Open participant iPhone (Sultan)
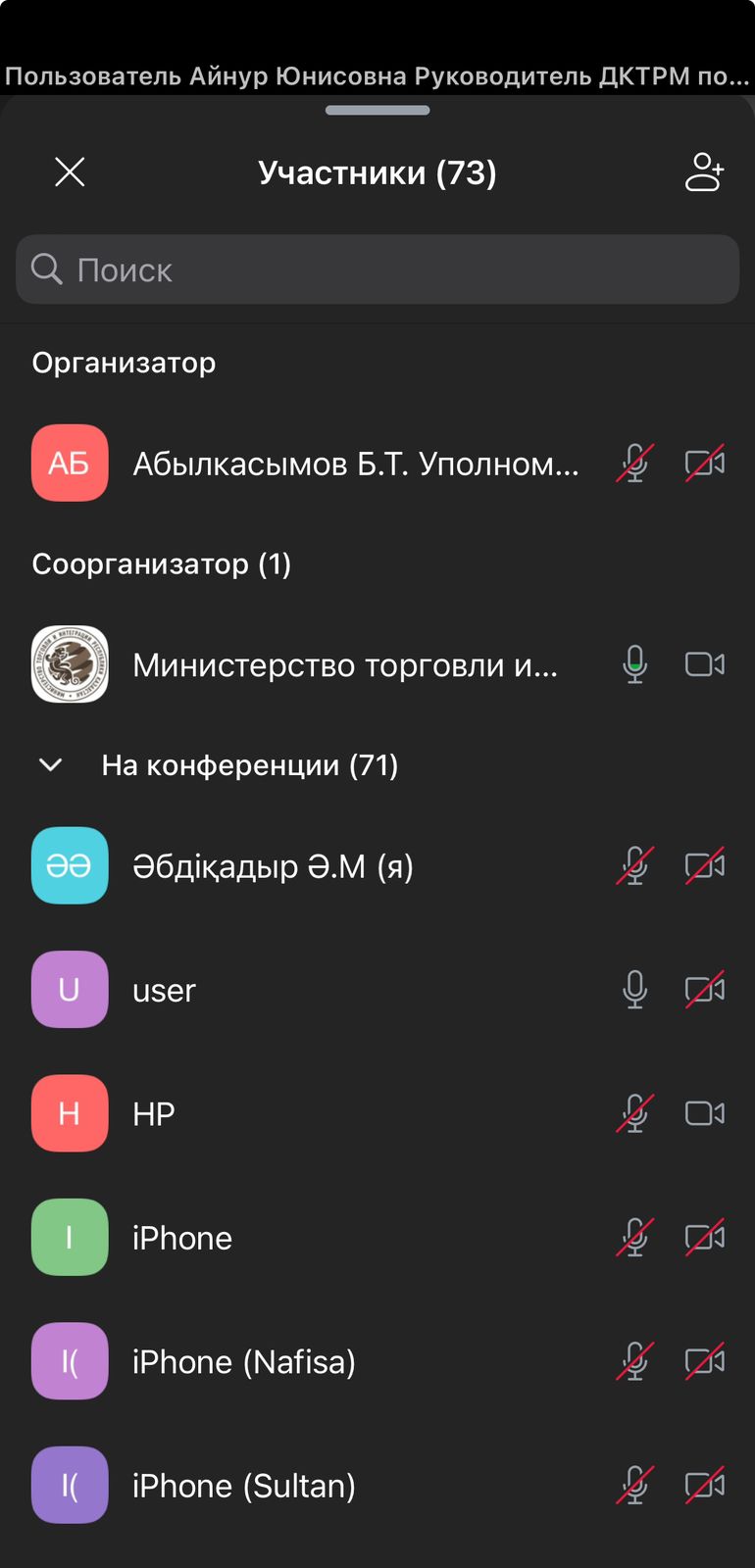Image resolution: width=755 pixels, height=1568 pixels. tap(243, 1486)
